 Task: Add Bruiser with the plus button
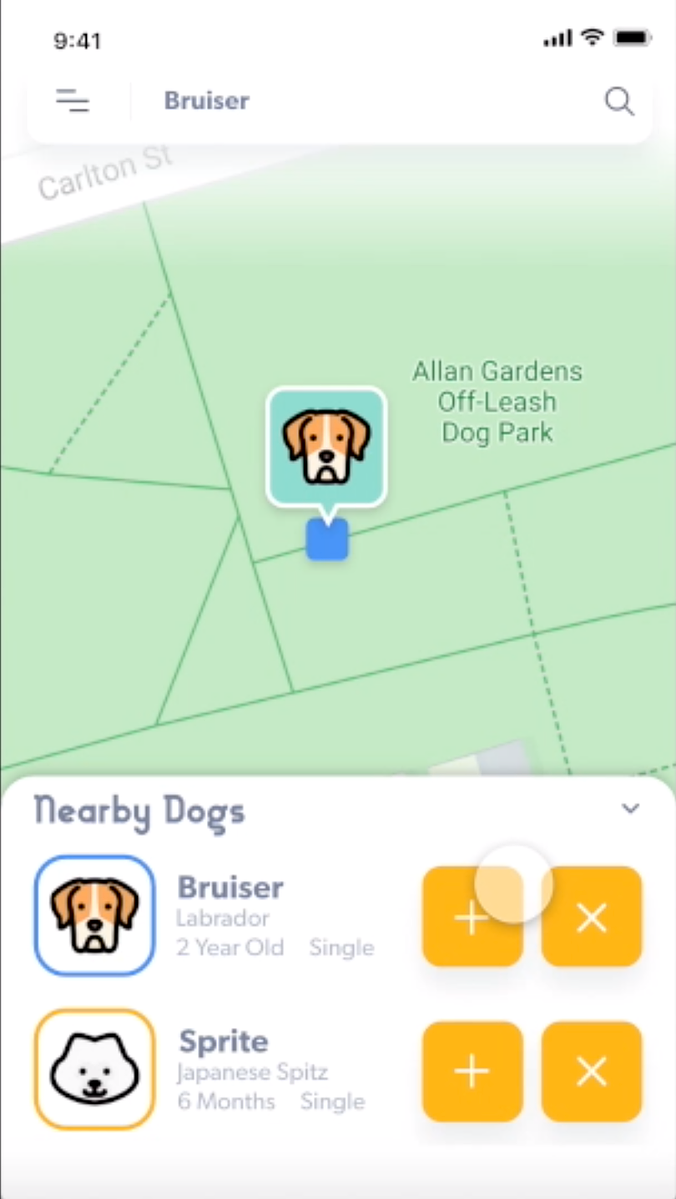point(472,916)
